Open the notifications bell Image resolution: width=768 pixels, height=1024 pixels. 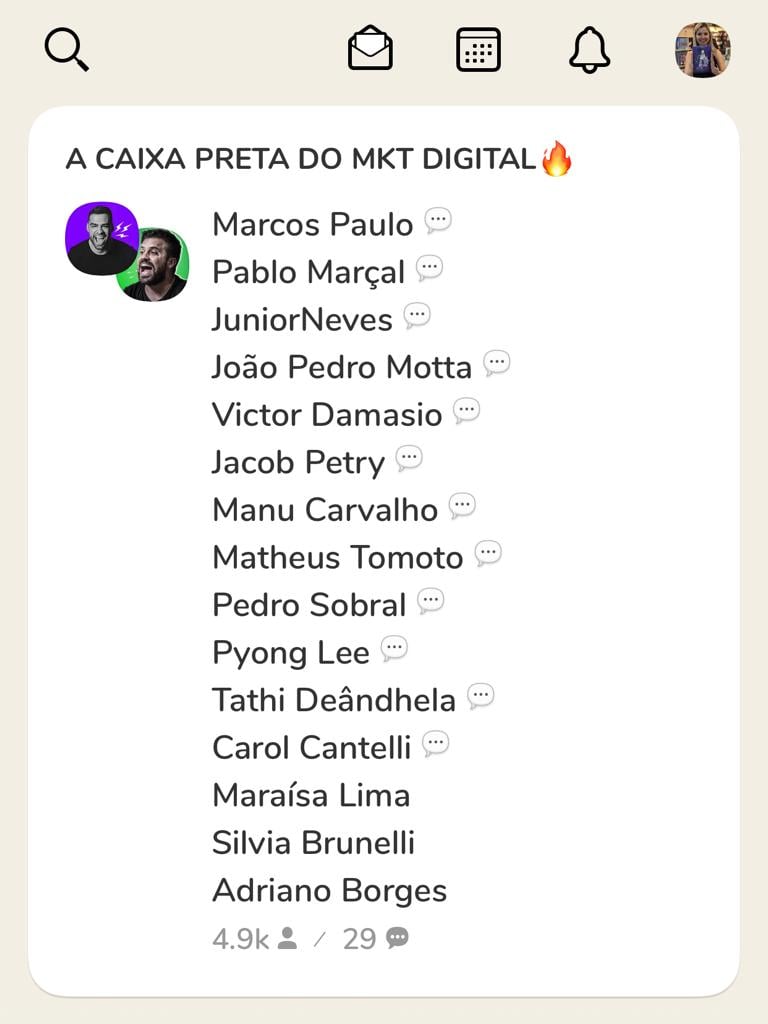click(x=589, y=49)
